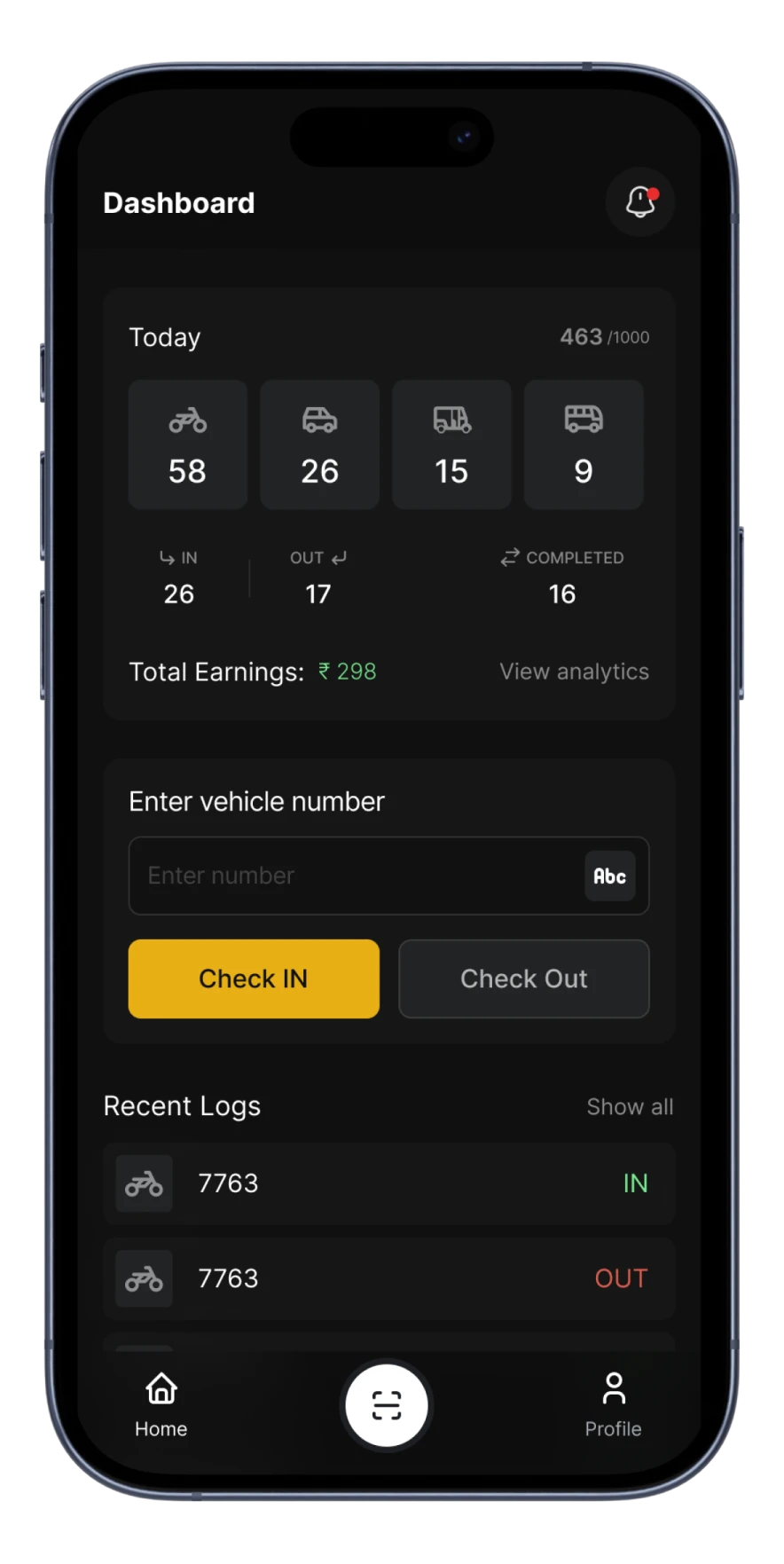
Task: Toggle the Abc keyboard mode button
Action: 610,876
